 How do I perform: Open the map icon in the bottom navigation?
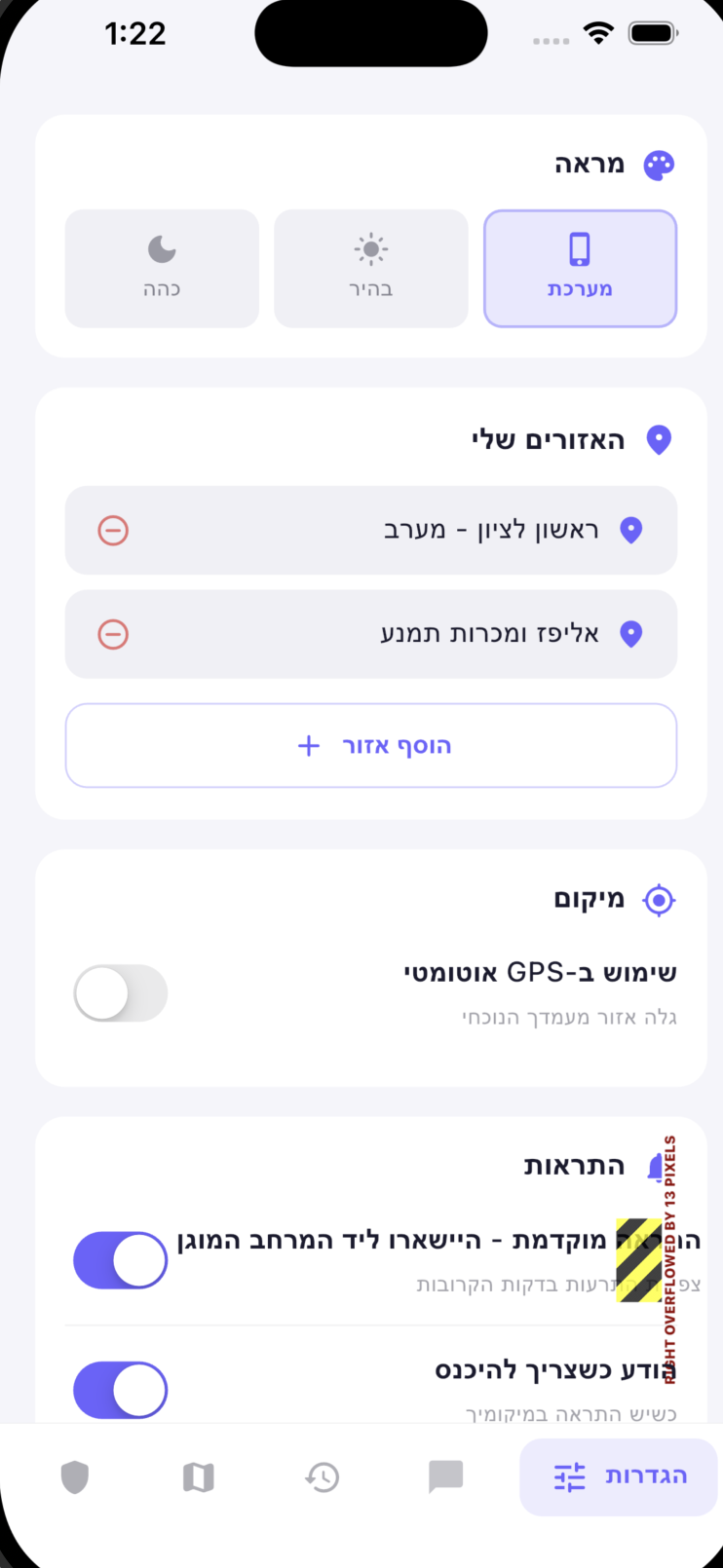click(x=200, y=1477)
